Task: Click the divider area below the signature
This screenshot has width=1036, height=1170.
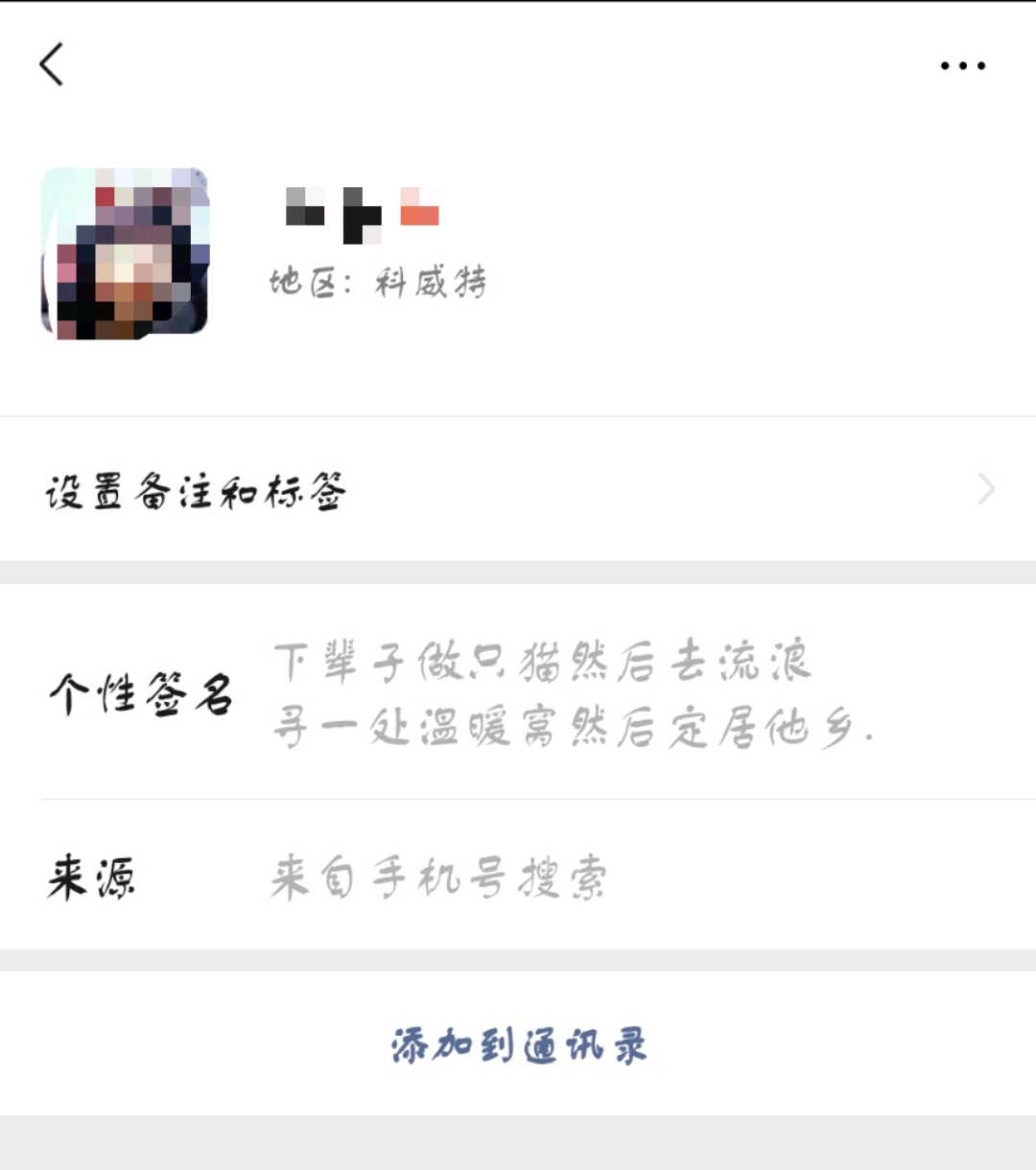Action: (518, 798)
